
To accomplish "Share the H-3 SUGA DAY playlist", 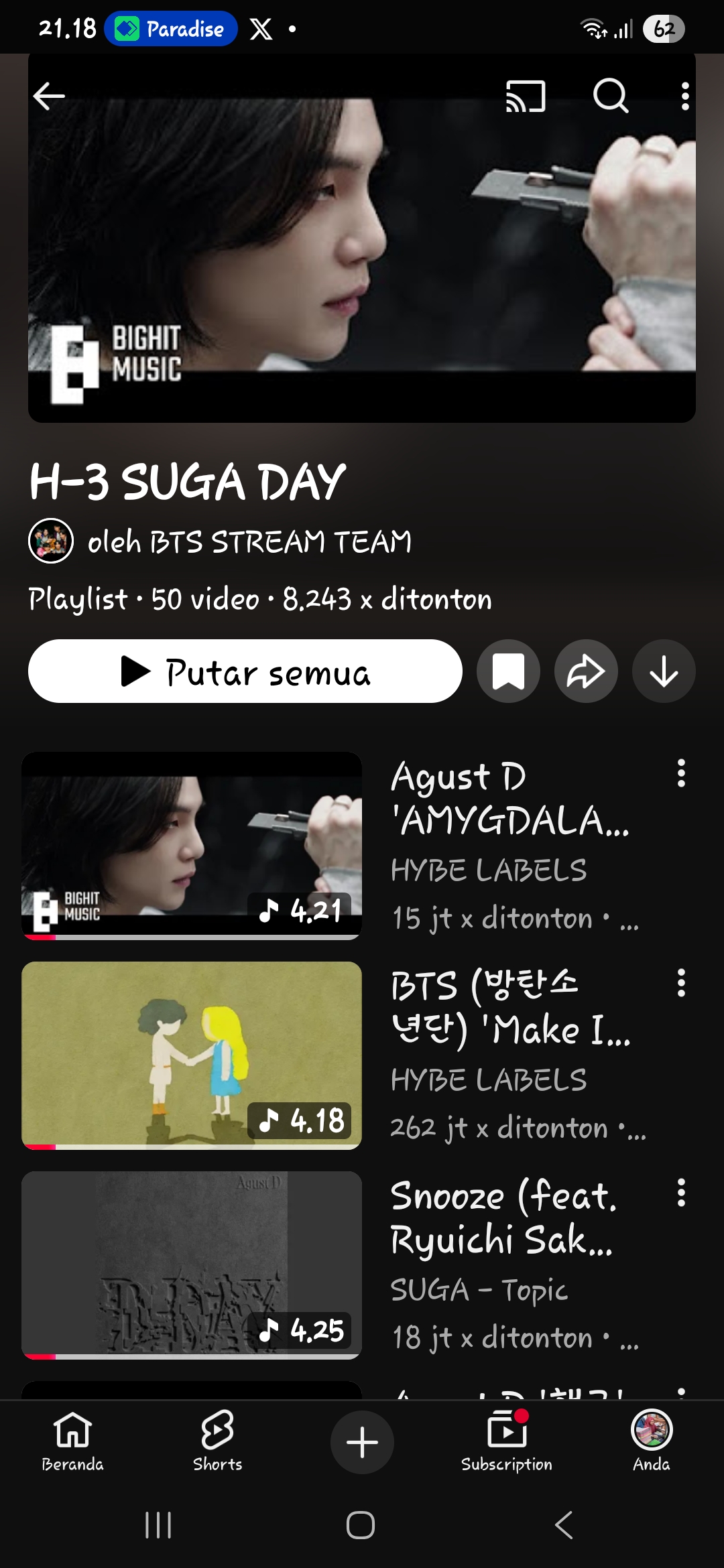I will coord(586,671).
